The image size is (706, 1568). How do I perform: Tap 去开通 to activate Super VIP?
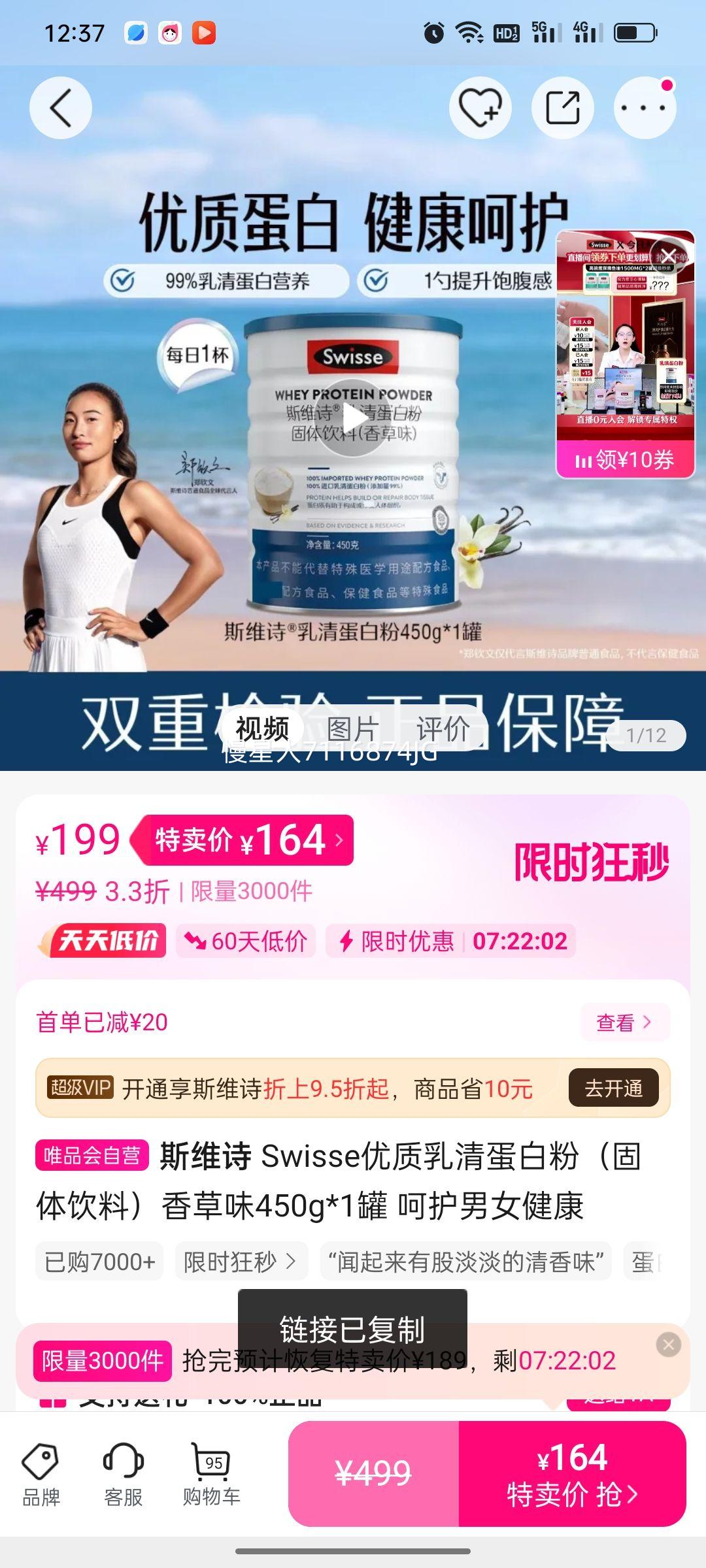click(x=613, y=1088)
